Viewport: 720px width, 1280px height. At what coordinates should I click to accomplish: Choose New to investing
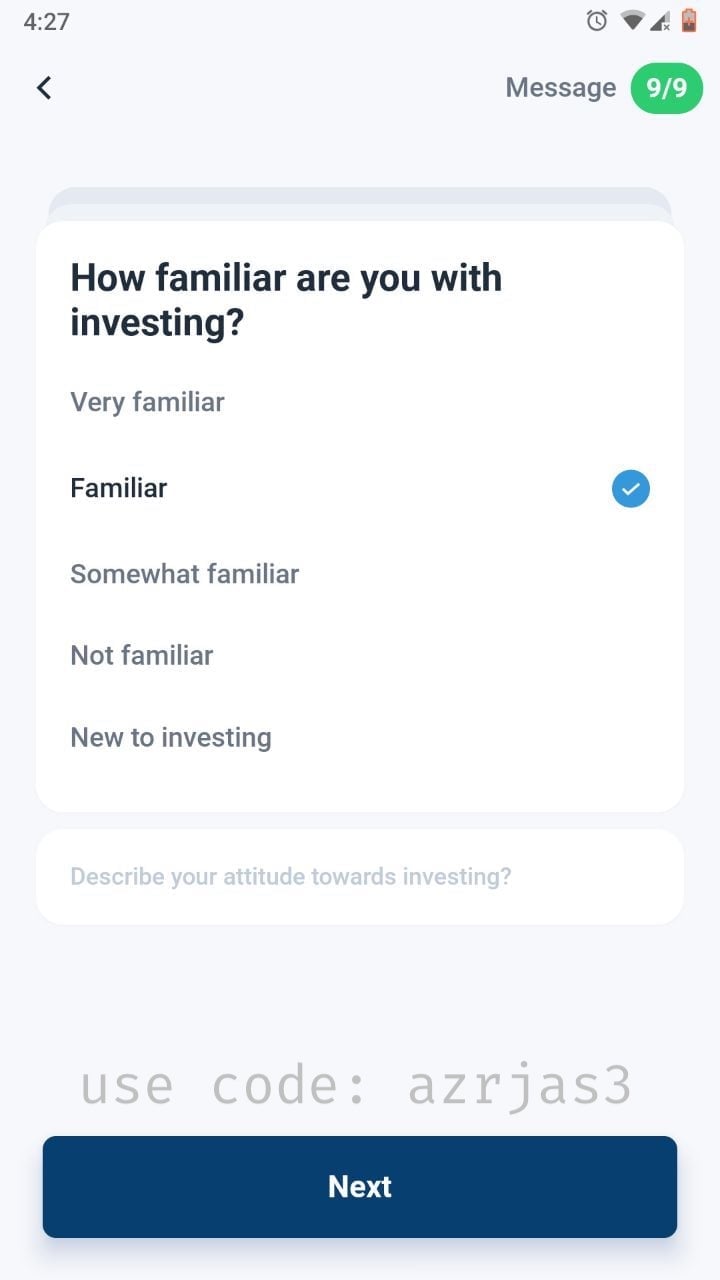(360, 738)
